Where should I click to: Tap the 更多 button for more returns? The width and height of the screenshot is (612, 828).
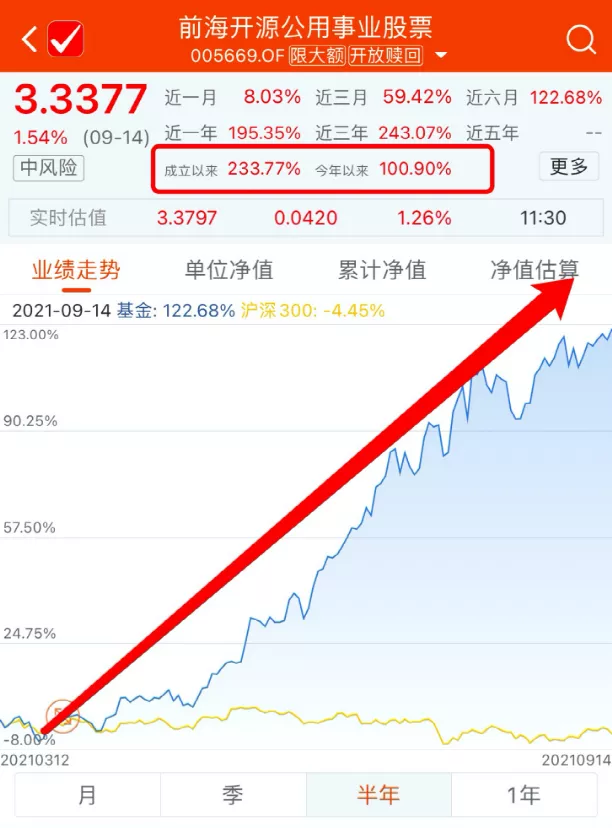tap(569, 167)
